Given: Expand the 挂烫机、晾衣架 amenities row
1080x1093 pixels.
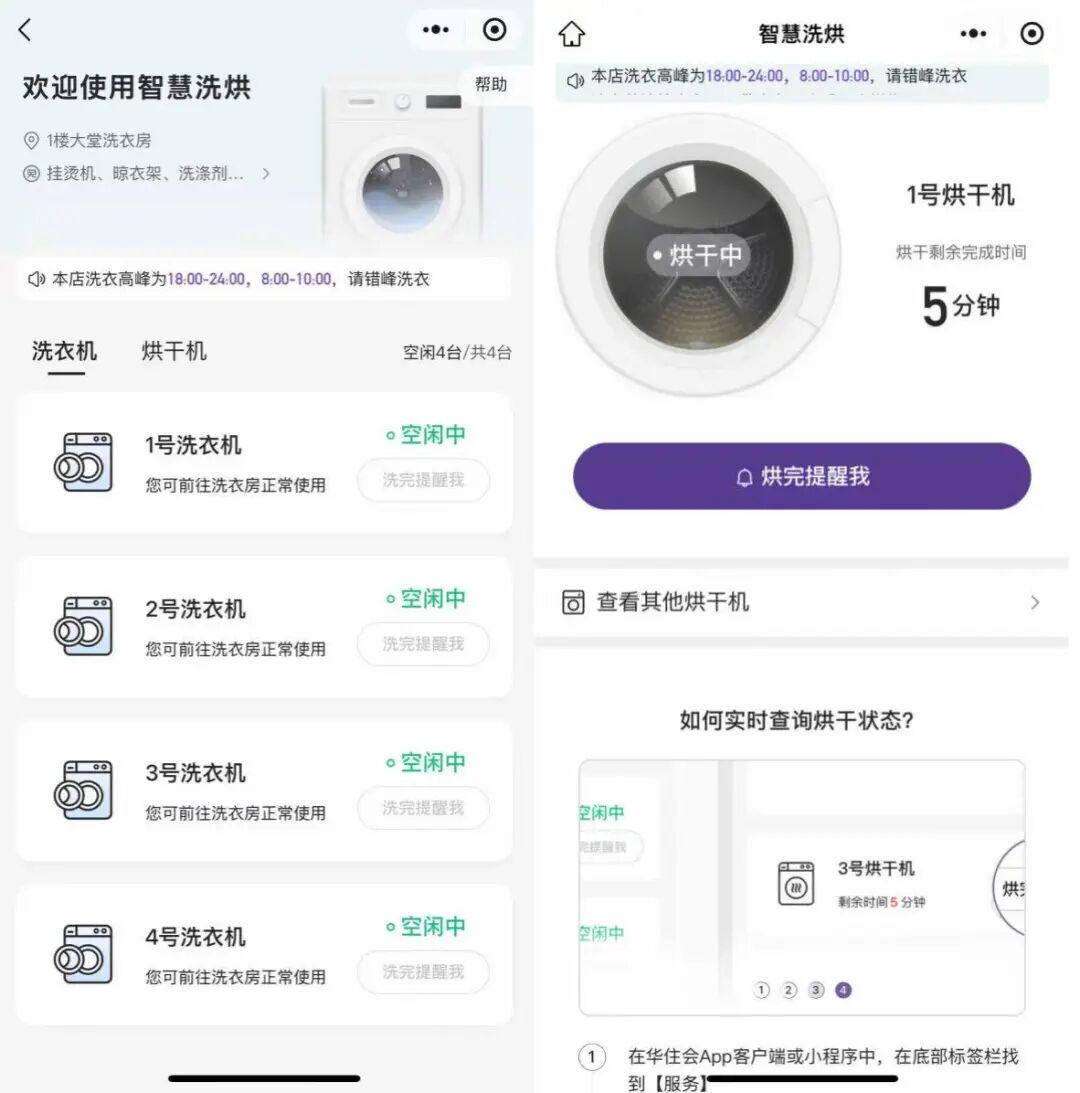Looking at the screenshot, I should [x=150, y=173].
